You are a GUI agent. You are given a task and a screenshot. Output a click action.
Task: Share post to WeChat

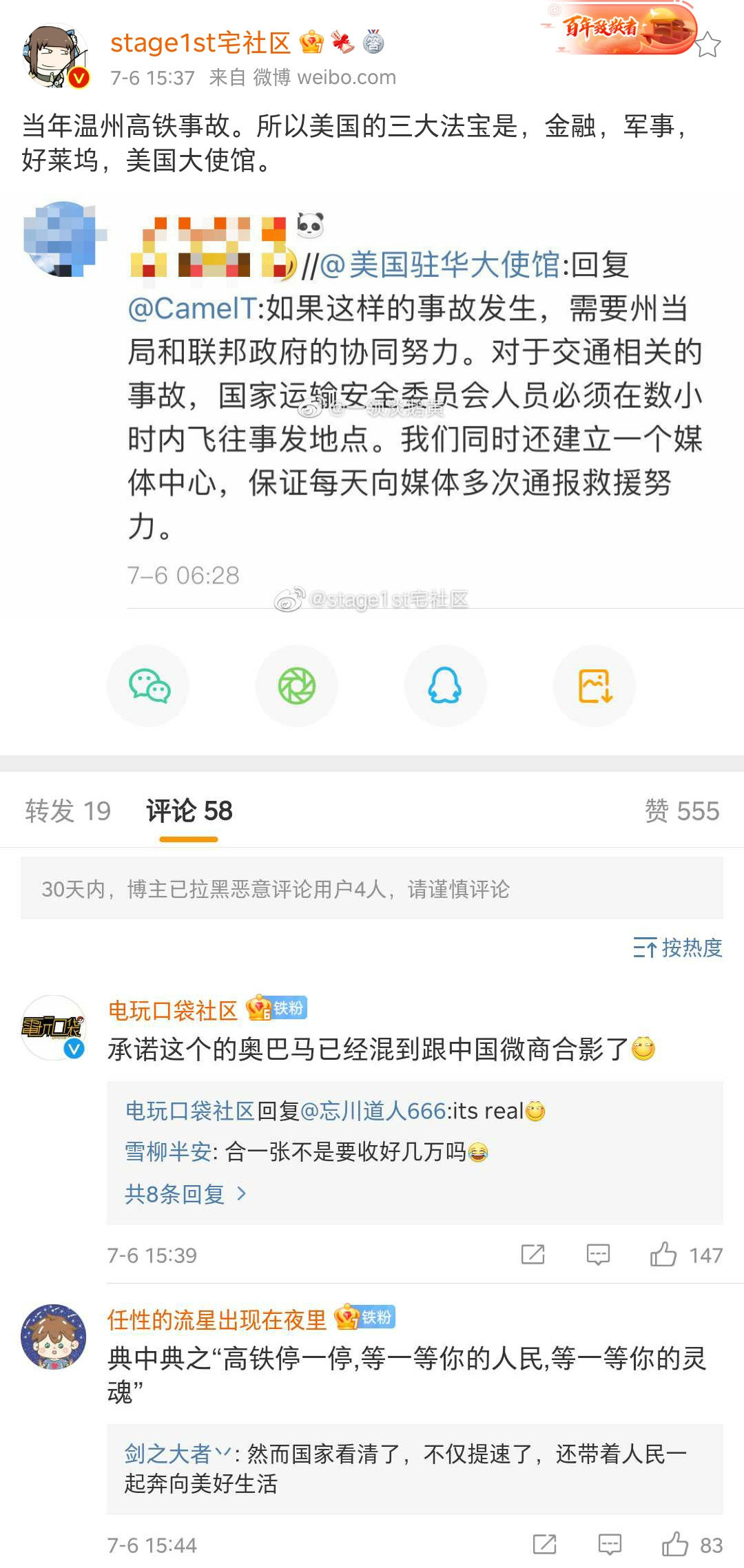(148, 686)
